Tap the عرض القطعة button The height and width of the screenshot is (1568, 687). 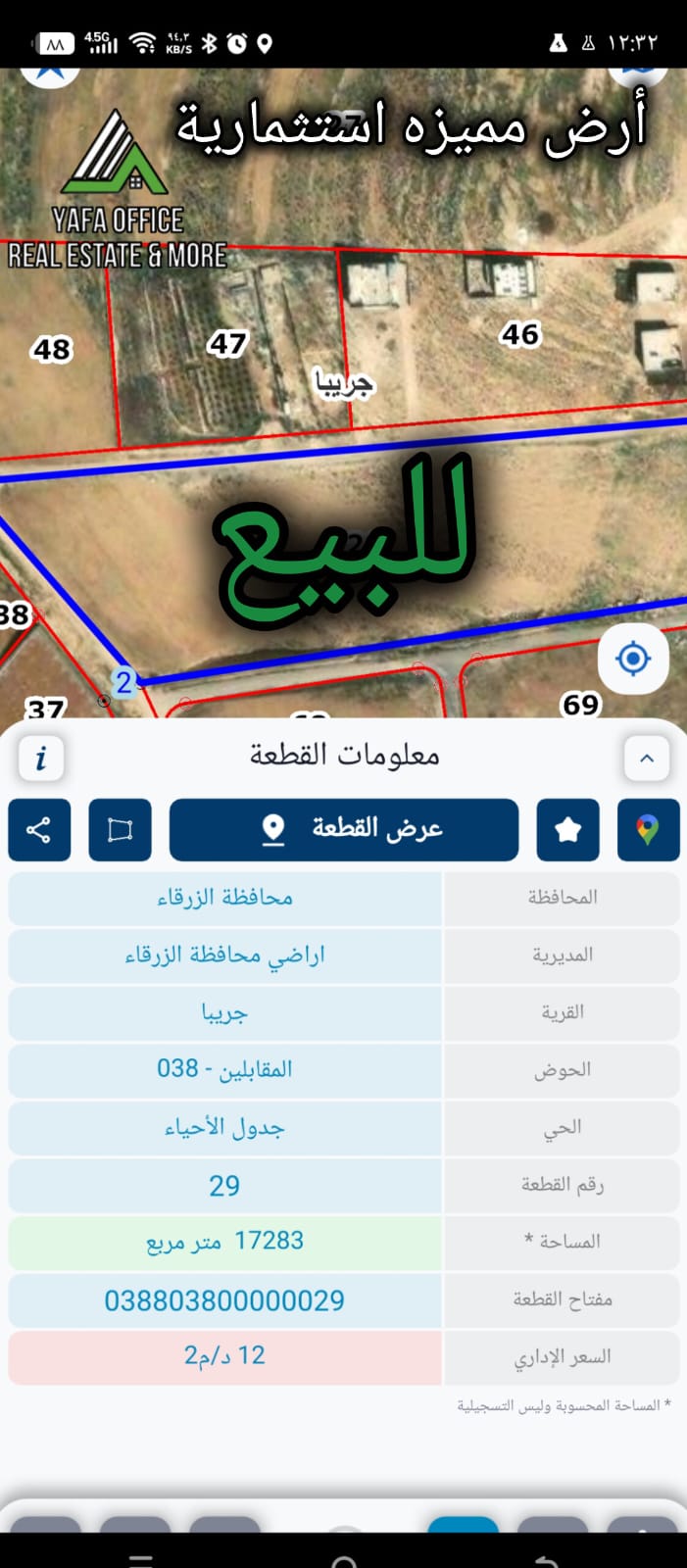click(x=344, y=830)
